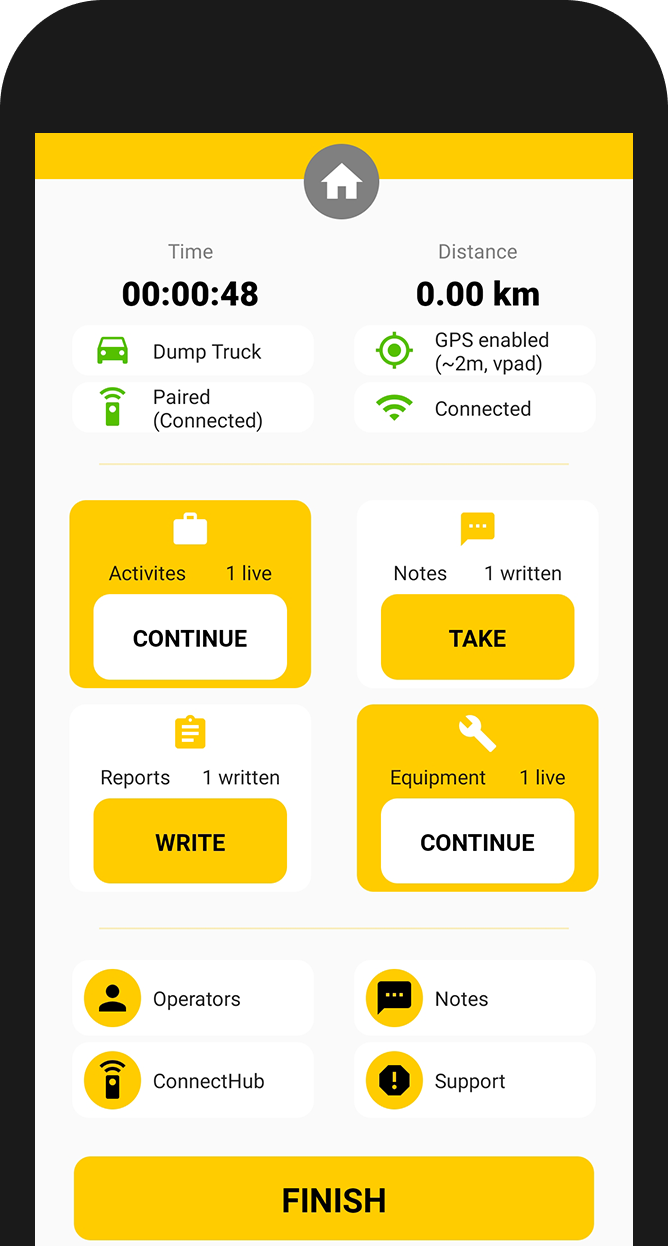Continue the live equipment session

pyautogui.click(x=477, y=842)
